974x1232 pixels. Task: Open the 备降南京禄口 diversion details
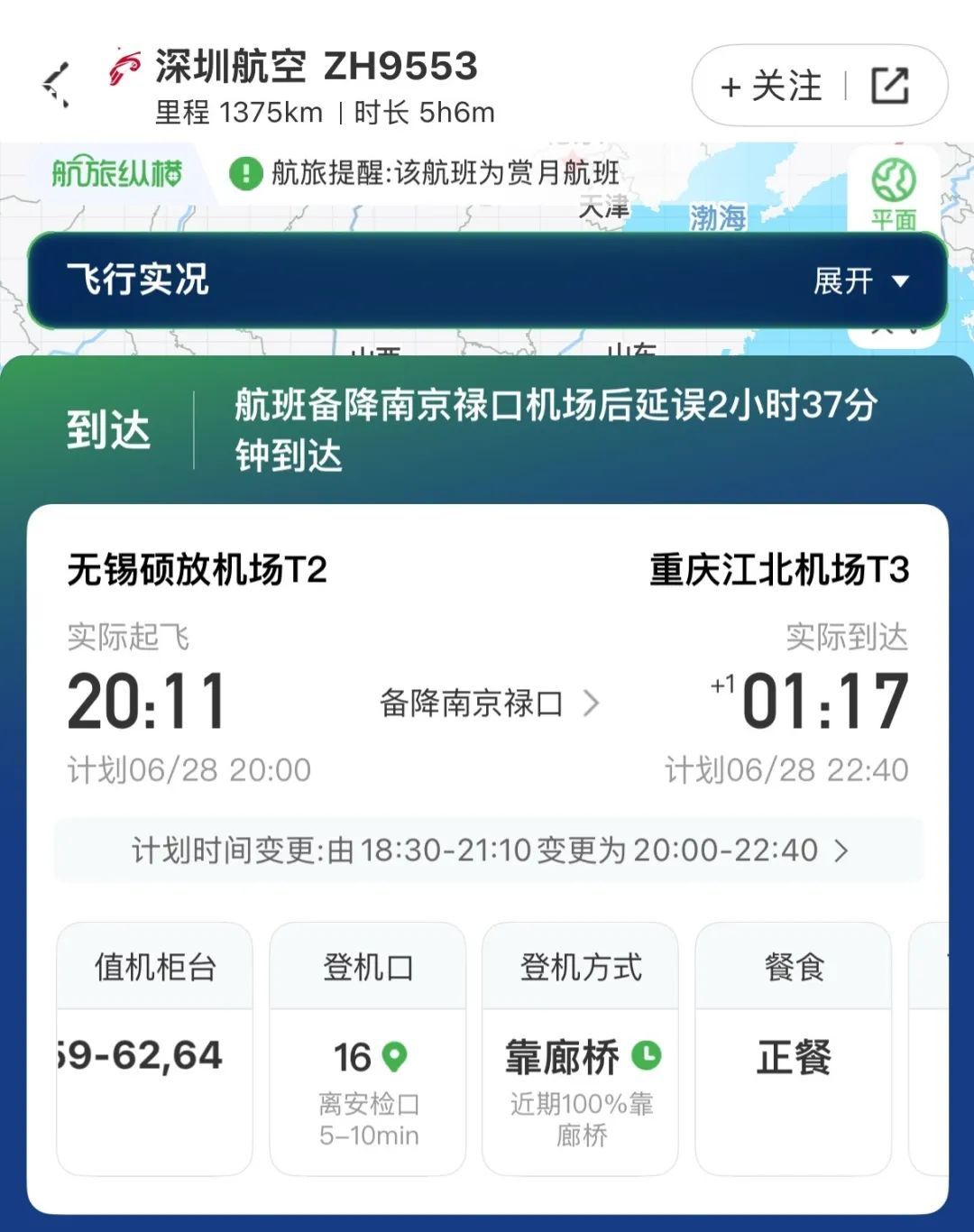pyautogui.click(x=489, y=703)
